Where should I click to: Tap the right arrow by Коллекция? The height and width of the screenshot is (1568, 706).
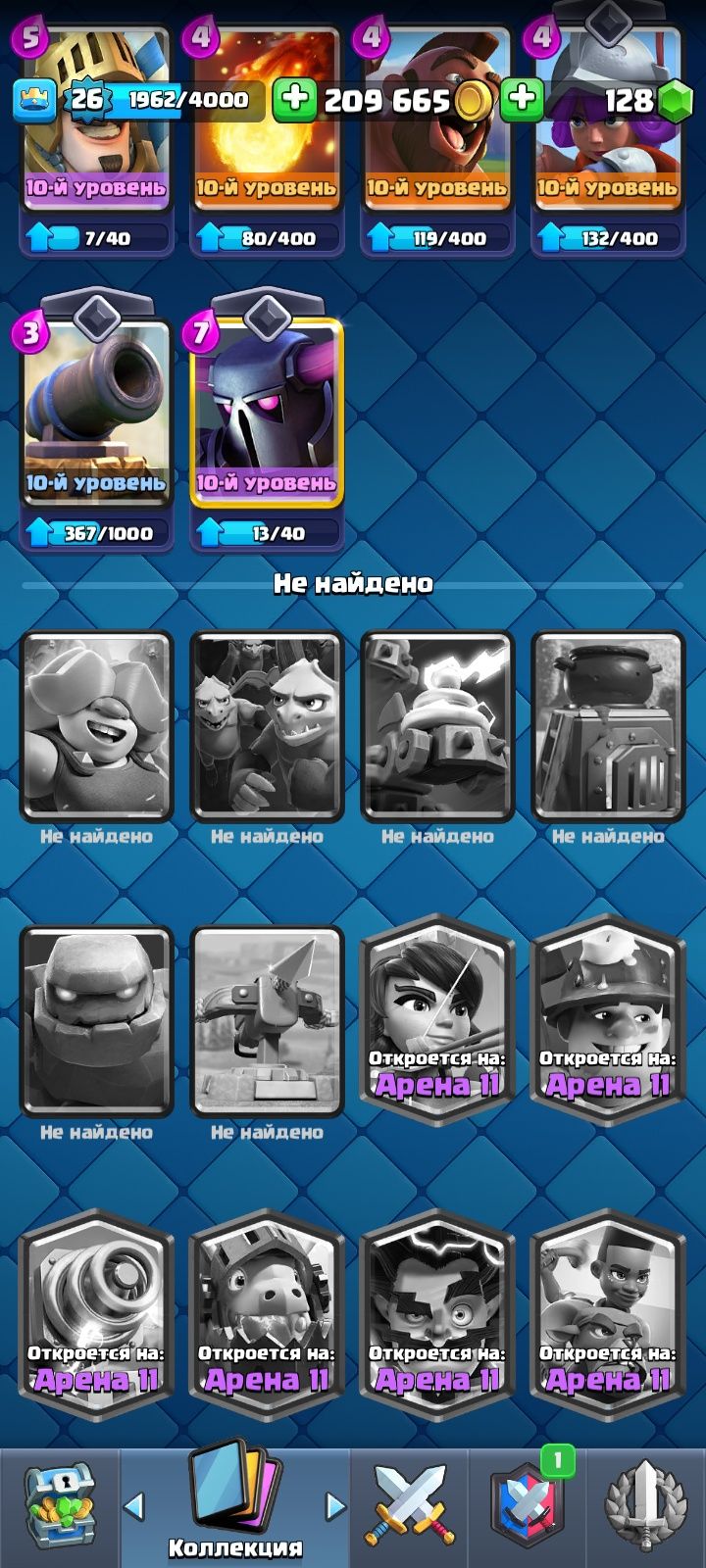click(x=335, y=1506)
